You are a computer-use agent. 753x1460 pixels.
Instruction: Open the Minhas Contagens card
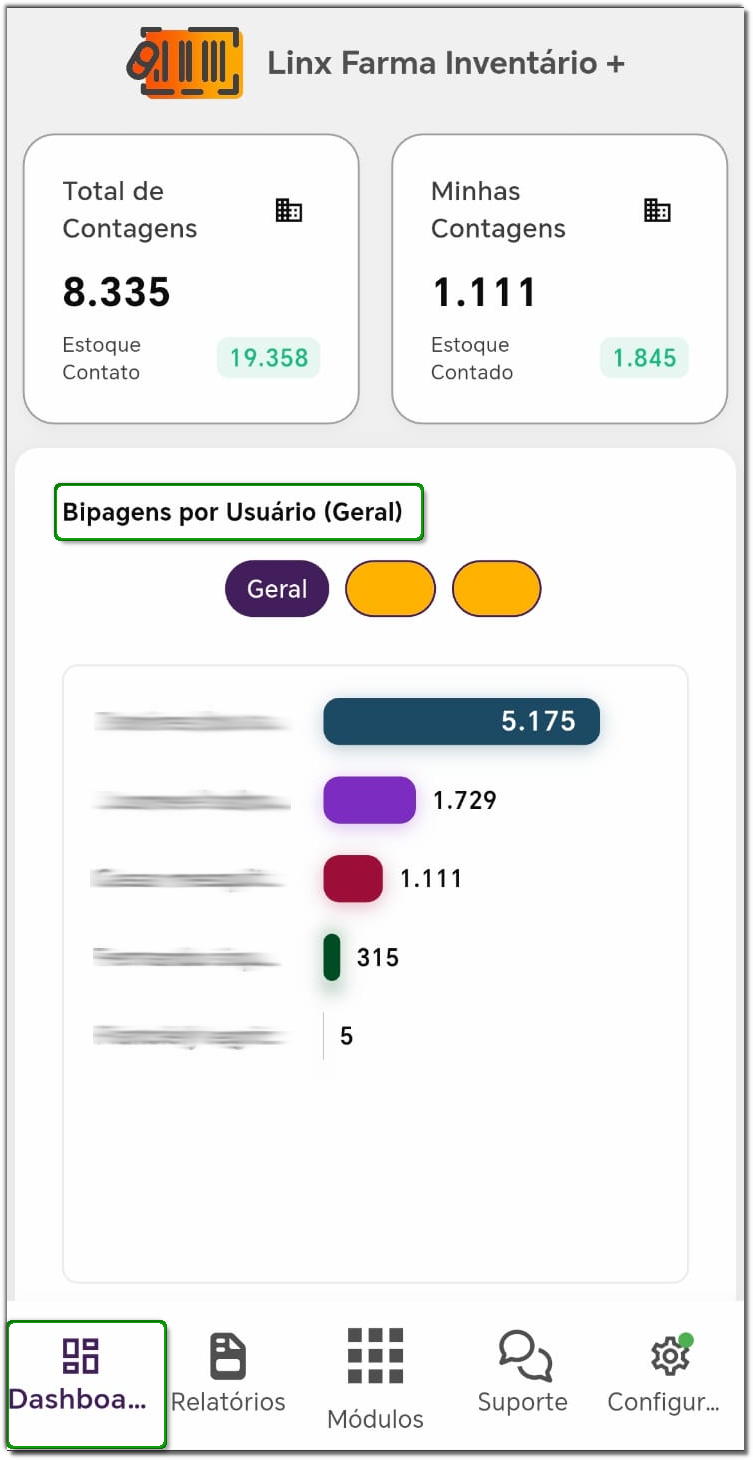point(559,279)
